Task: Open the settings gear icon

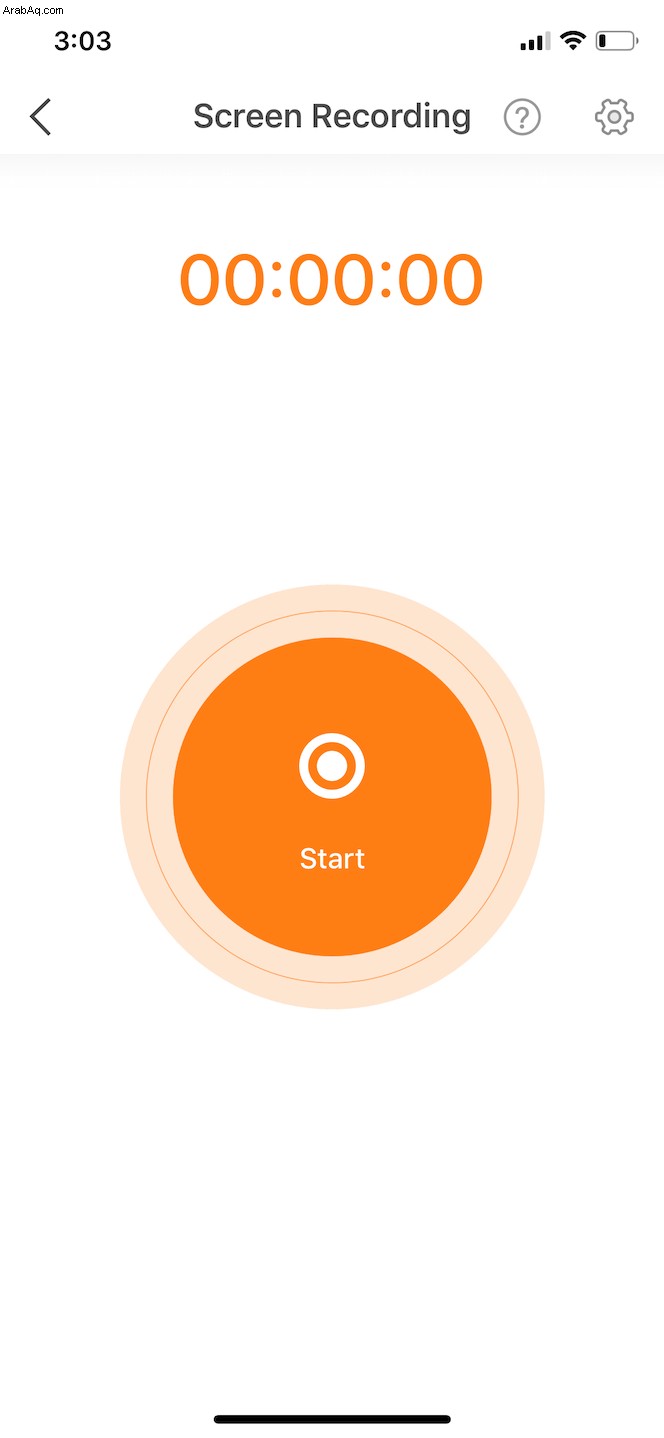Action: tap(614, 117)
